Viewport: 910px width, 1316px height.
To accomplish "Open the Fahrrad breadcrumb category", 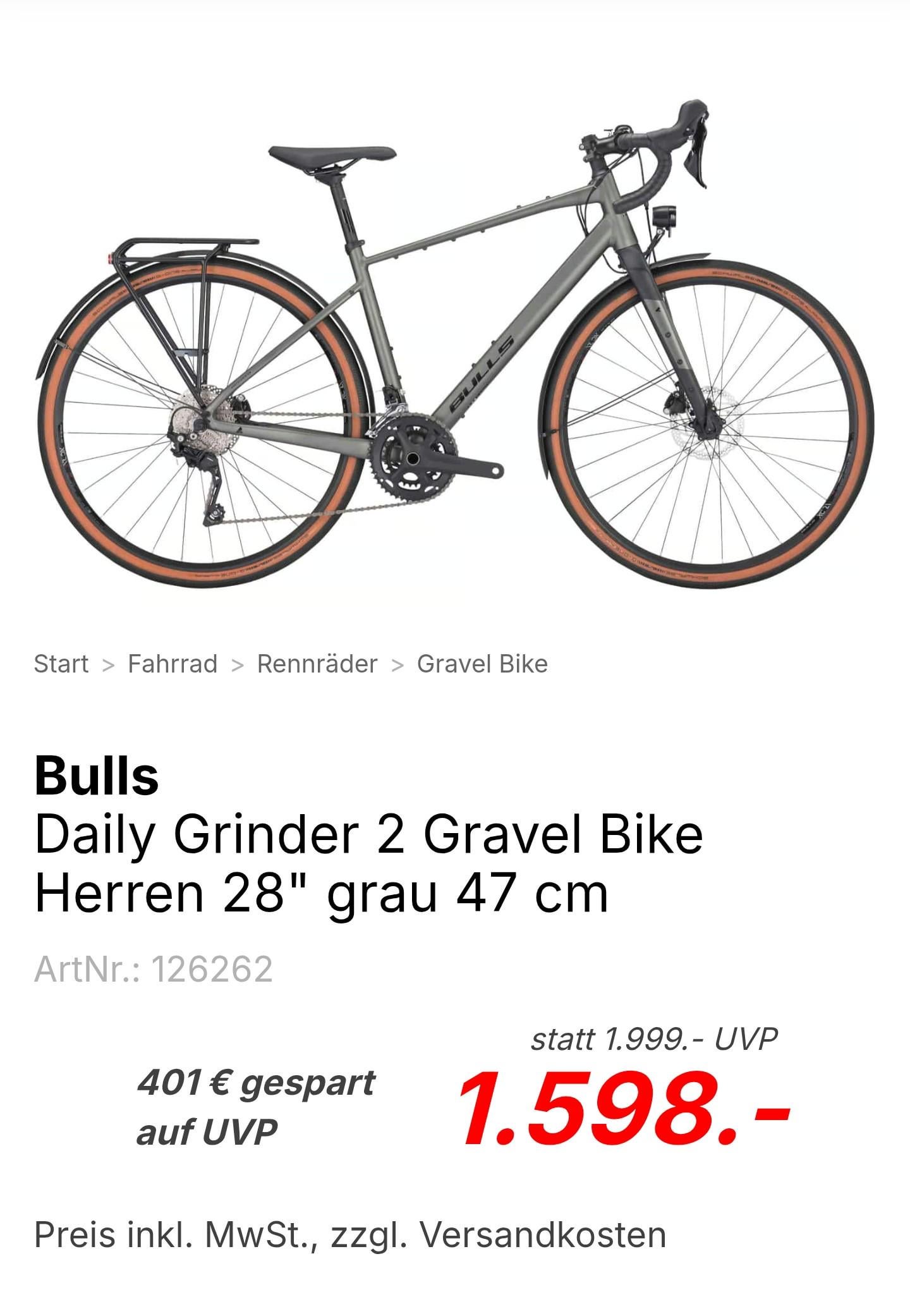I will (173, 664).
